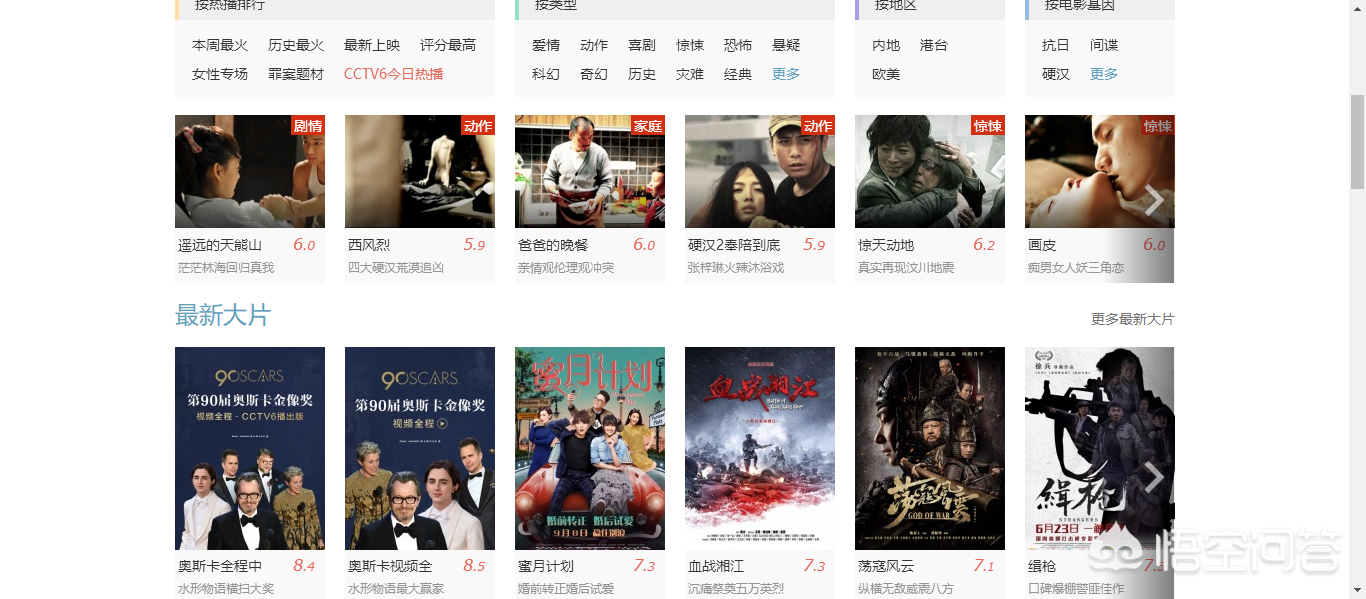Open the 血战湘江 movie poster
1366x599 pixels.
click(x=759, y=448)
